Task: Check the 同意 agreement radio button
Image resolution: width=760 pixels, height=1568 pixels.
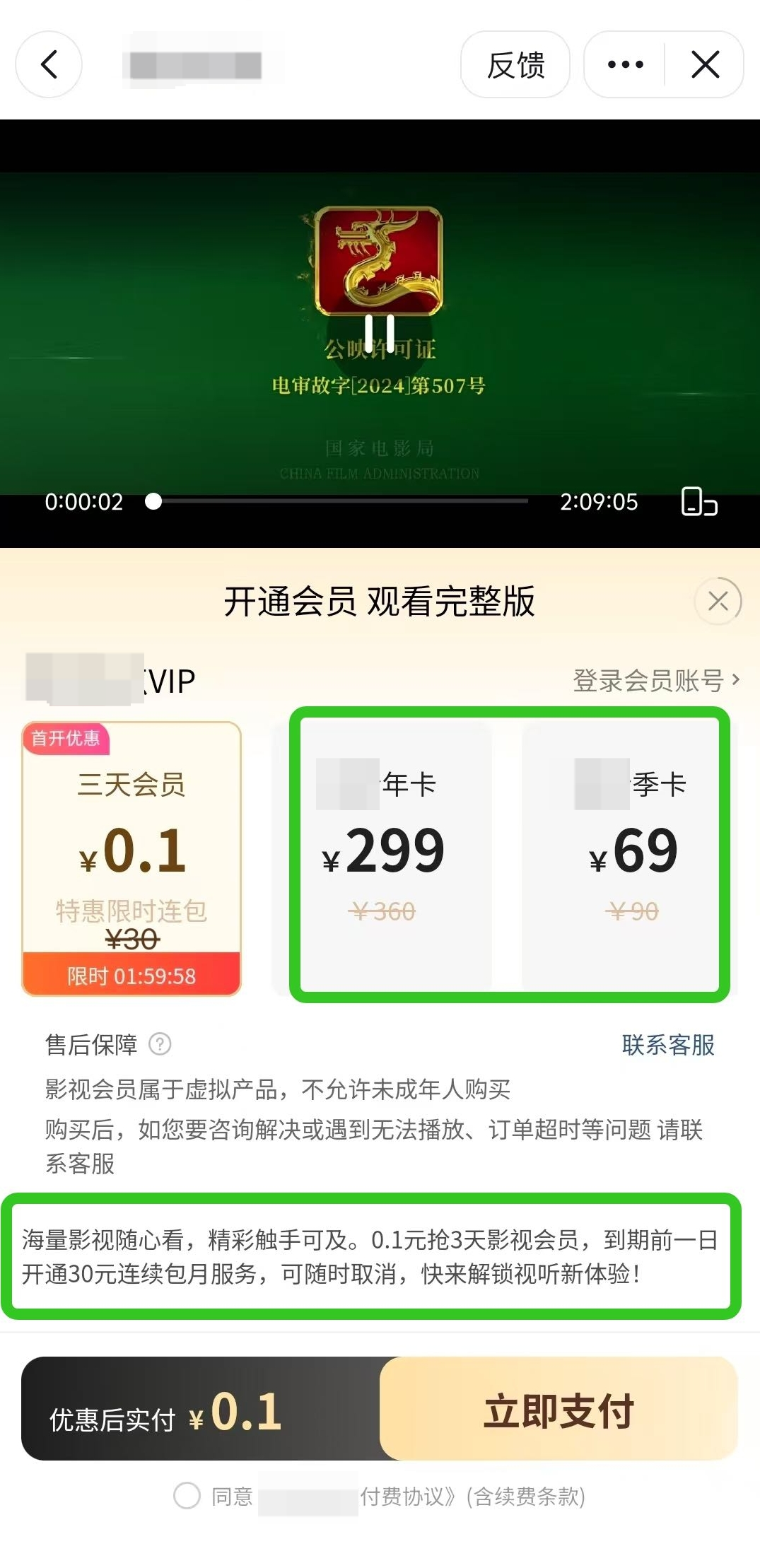Action: pyautogui.click(x=187, y=1496)
